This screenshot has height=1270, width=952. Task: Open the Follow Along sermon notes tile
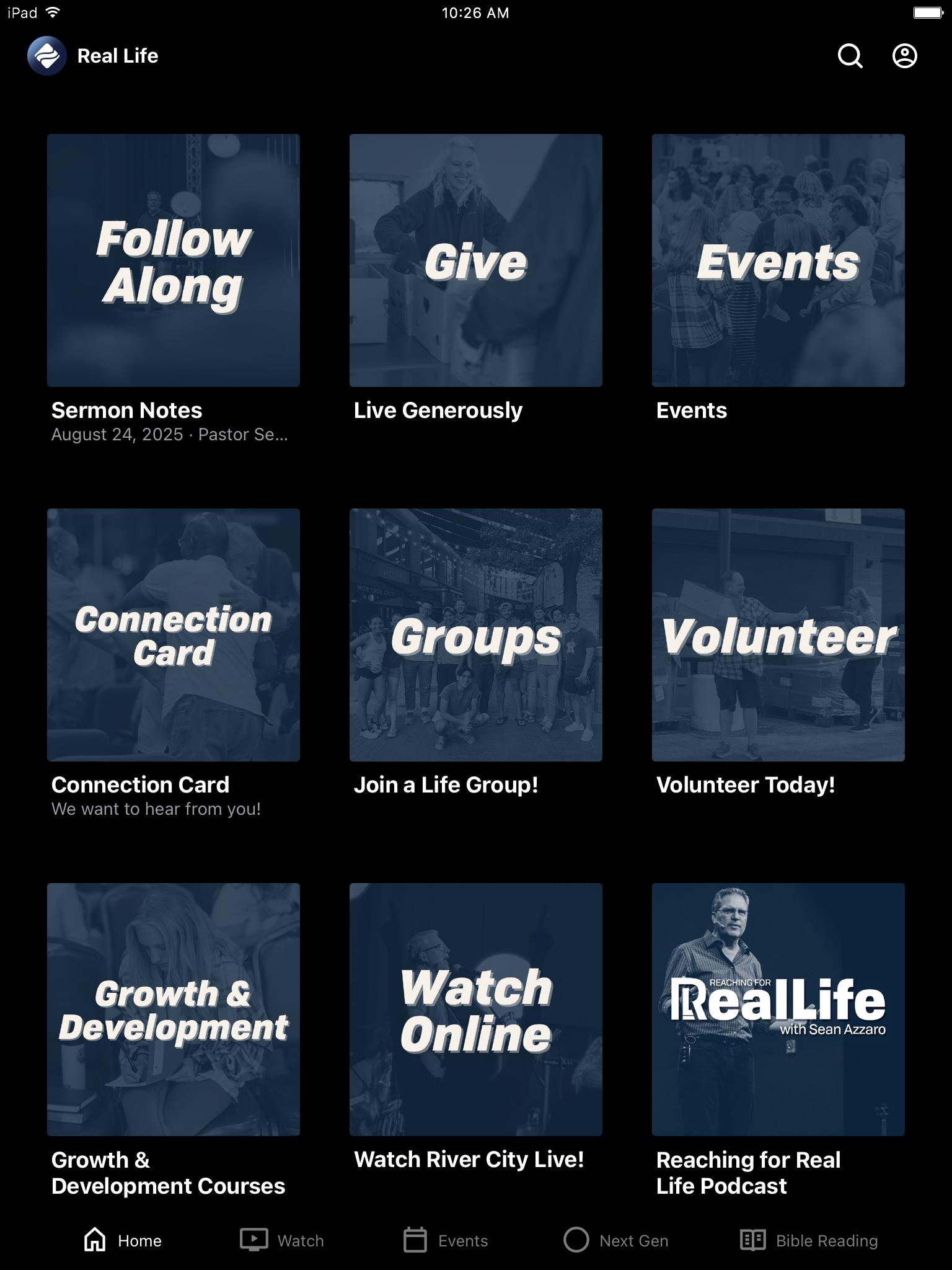click(174, 260)
